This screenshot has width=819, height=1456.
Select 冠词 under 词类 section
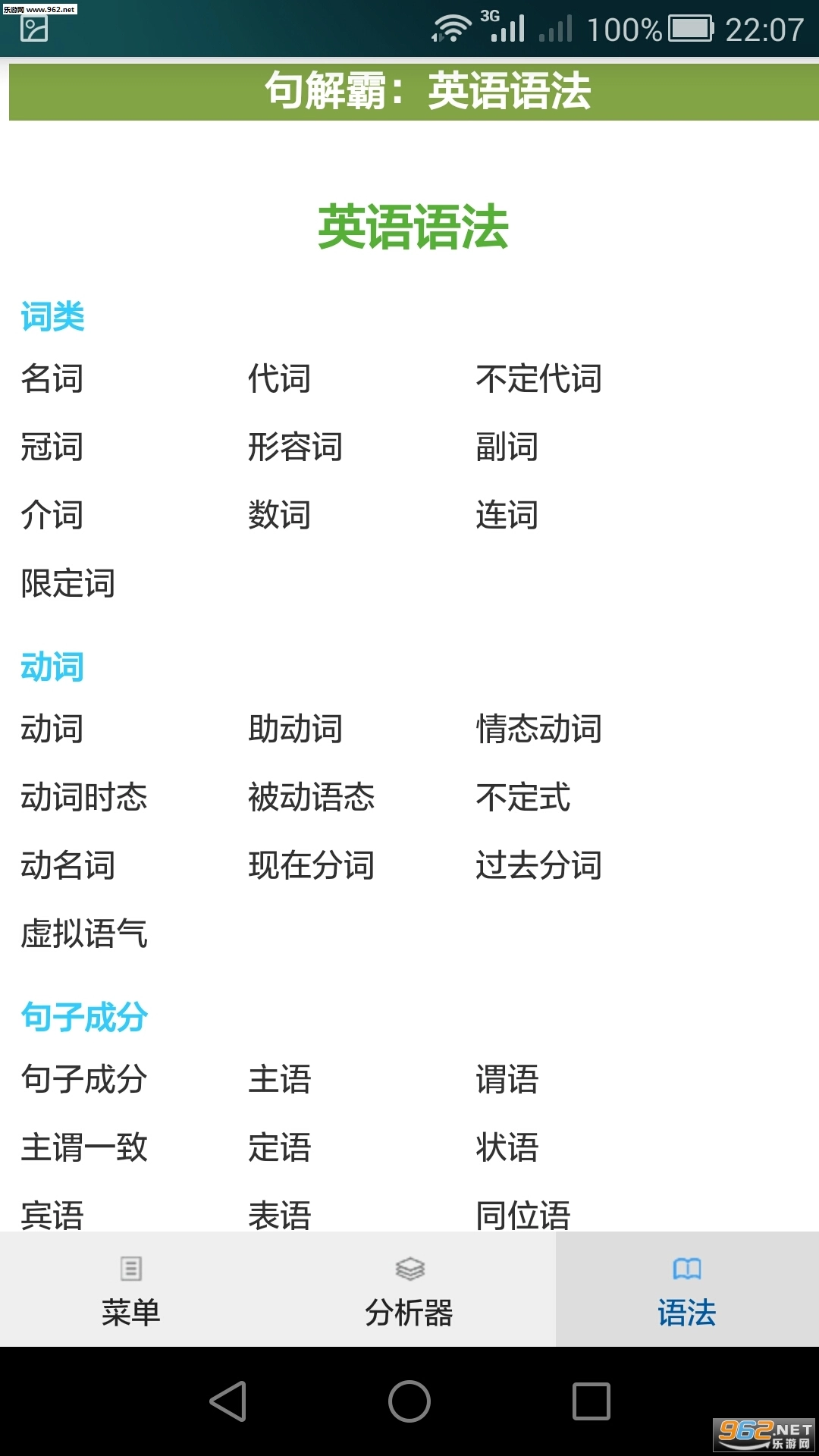click(50, 448)
